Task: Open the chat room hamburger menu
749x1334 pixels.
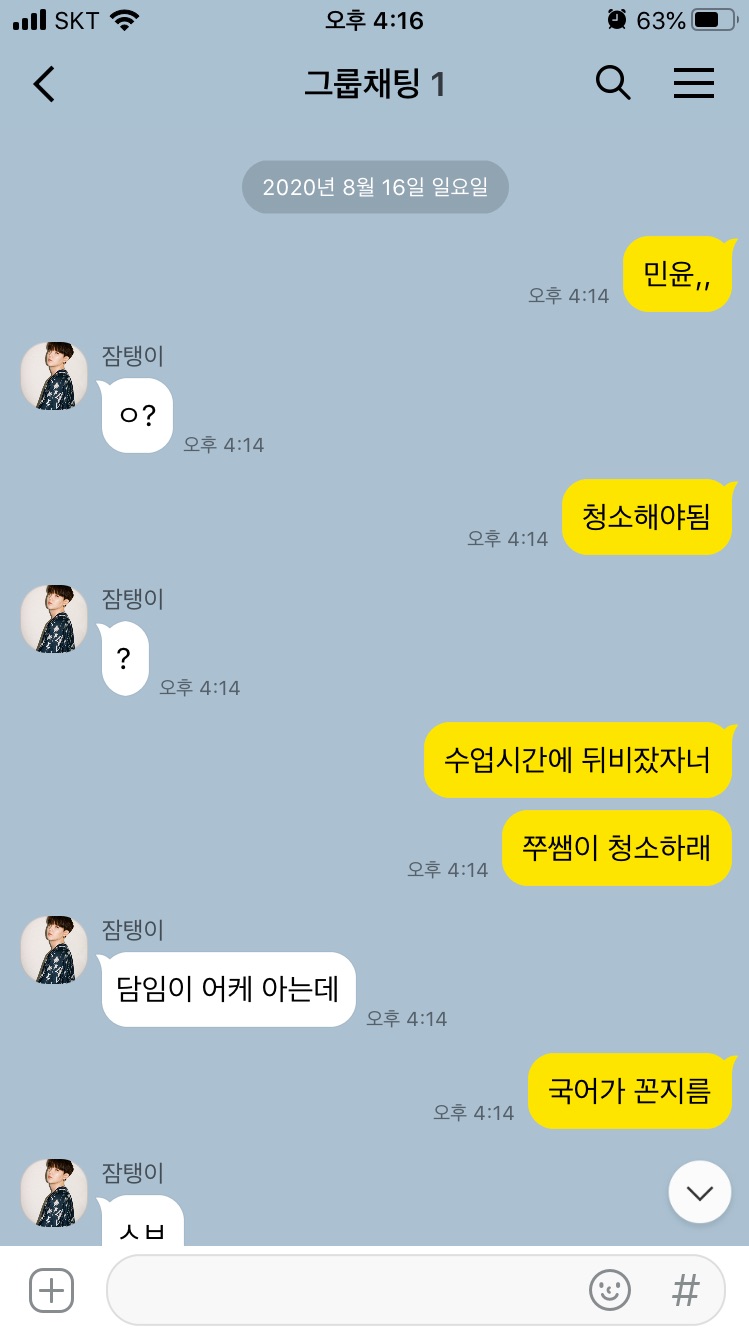Action: [693, 83]
